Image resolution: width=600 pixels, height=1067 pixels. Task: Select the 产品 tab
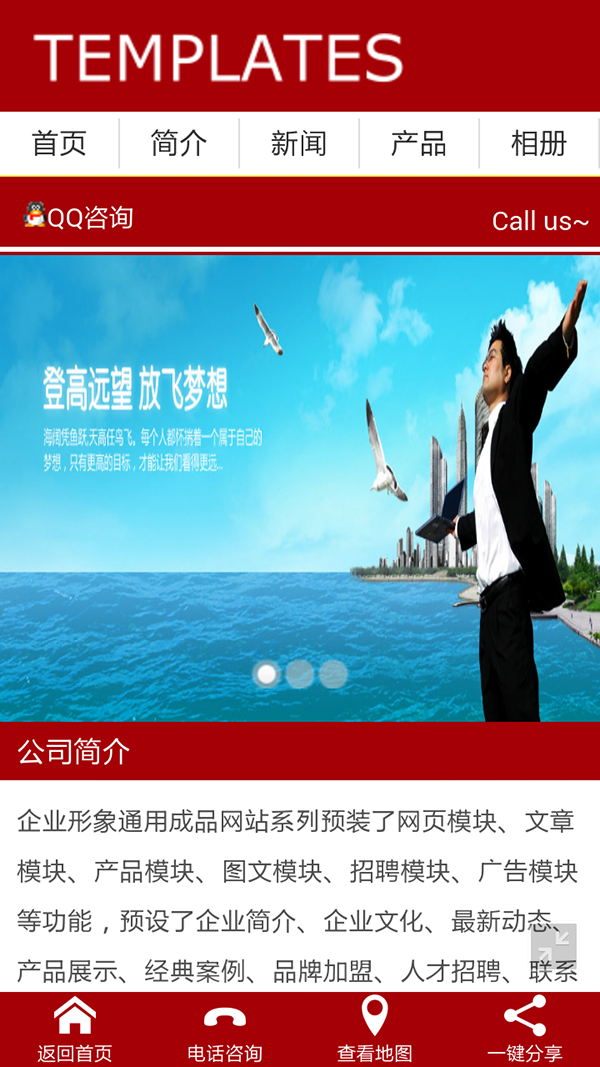[x=419, y=144]
